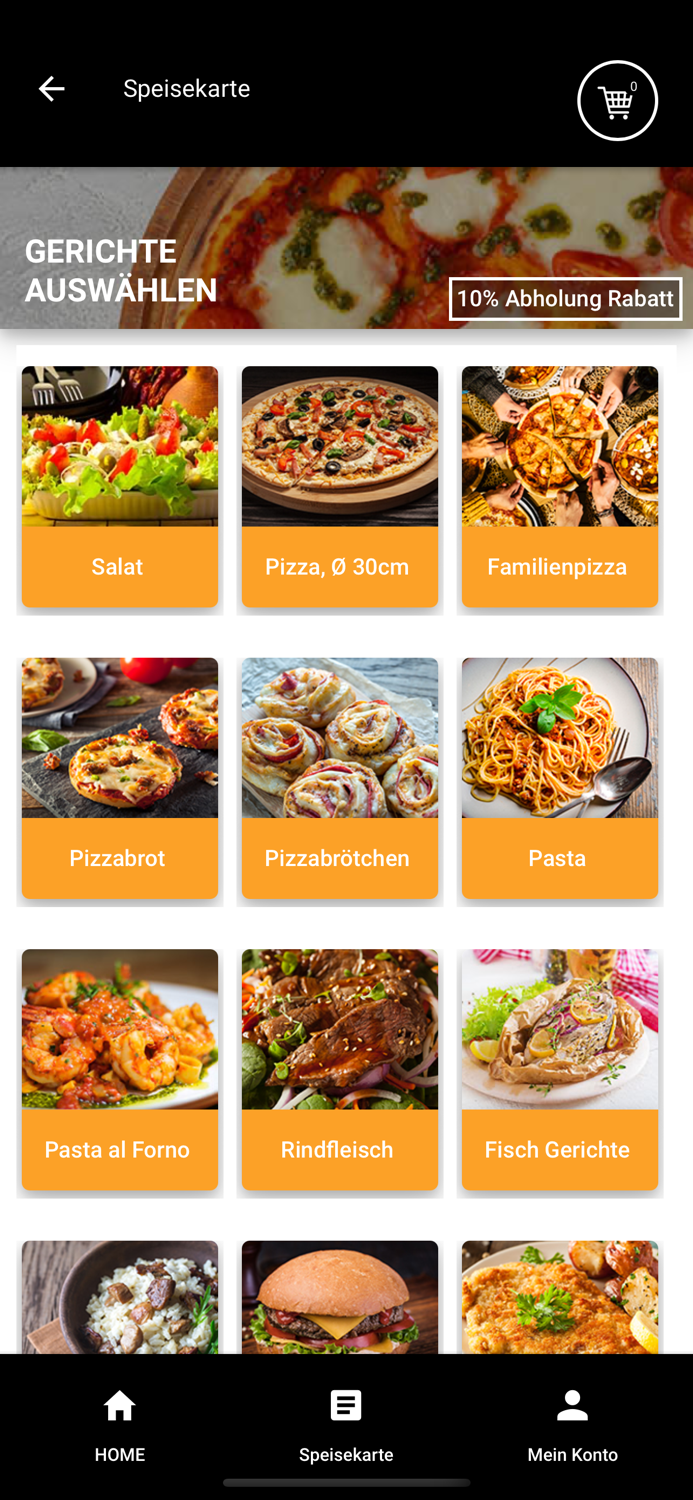Open the Salat category
Viewport: 693px width, 1500px height.
click(x=119, y=487)
